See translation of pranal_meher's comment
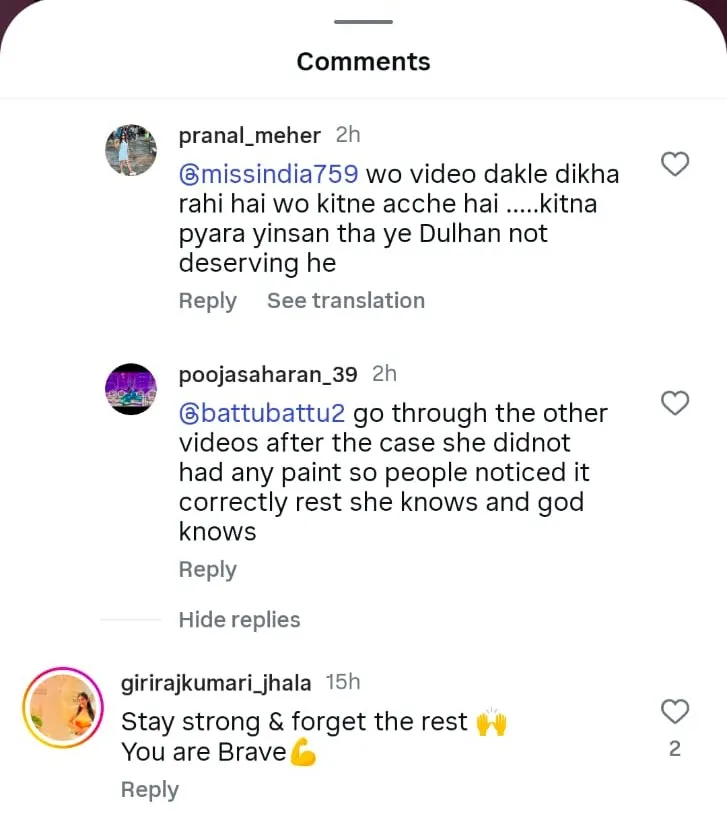Viewport: 727px width, 829px height. click(x=345, y=301)
